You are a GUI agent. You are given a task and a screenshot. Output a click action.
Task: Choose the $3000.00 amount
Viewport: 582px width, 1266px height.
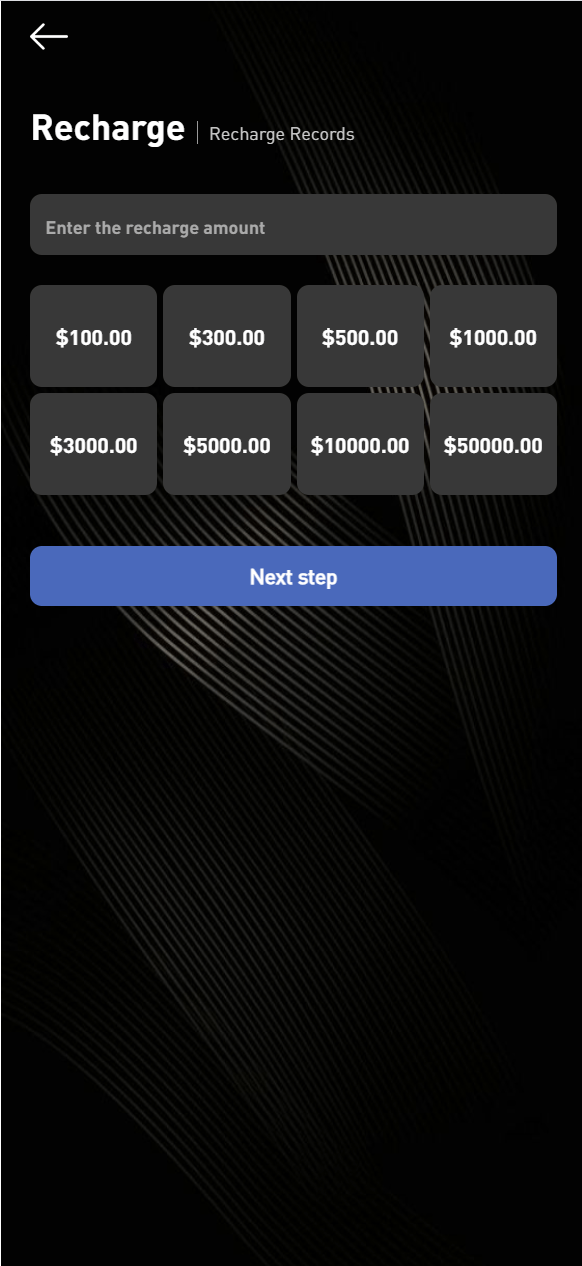(x=93, y=444)
